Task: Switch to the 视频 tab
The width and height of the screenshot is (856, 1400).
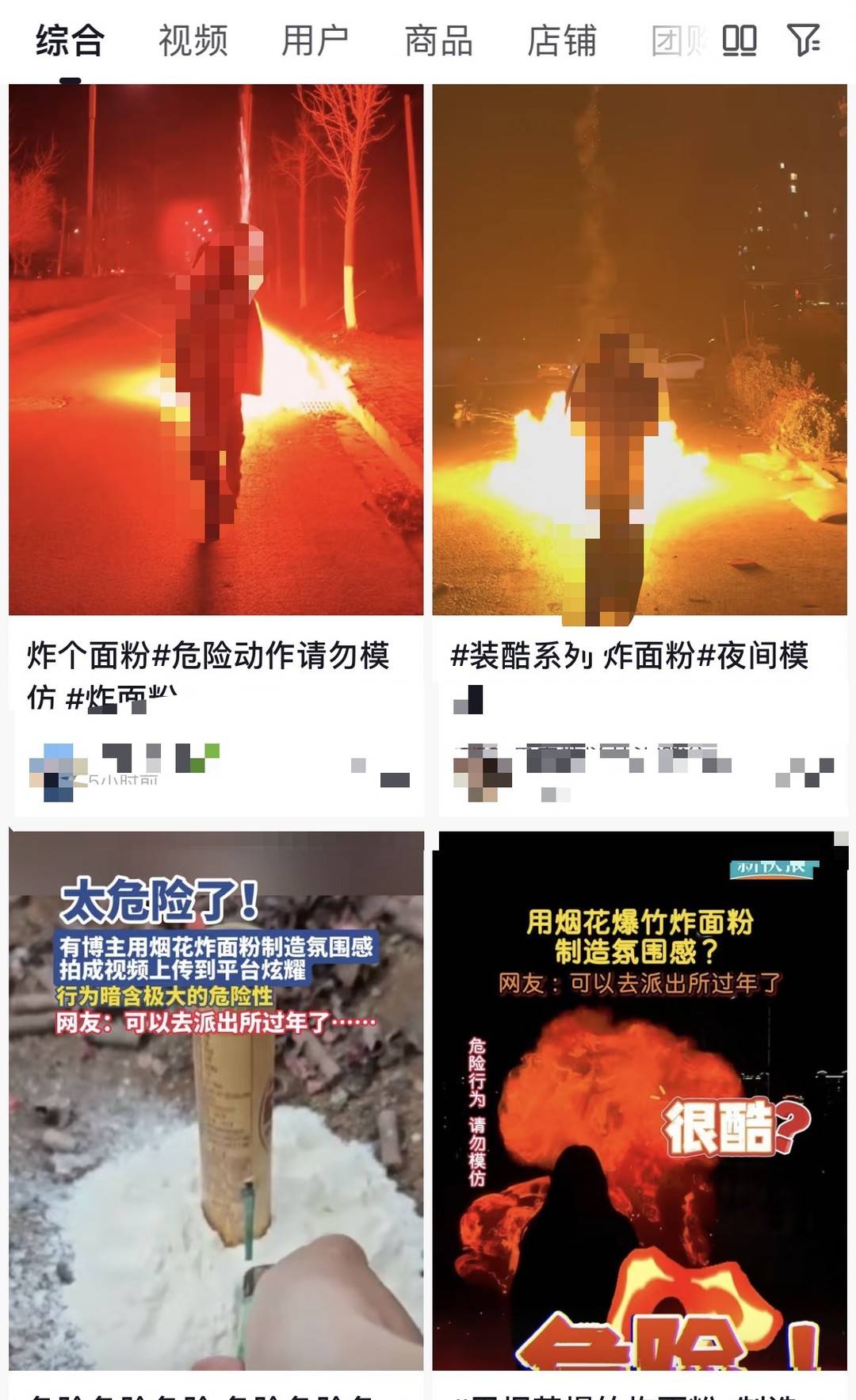Action: (193, 40)
